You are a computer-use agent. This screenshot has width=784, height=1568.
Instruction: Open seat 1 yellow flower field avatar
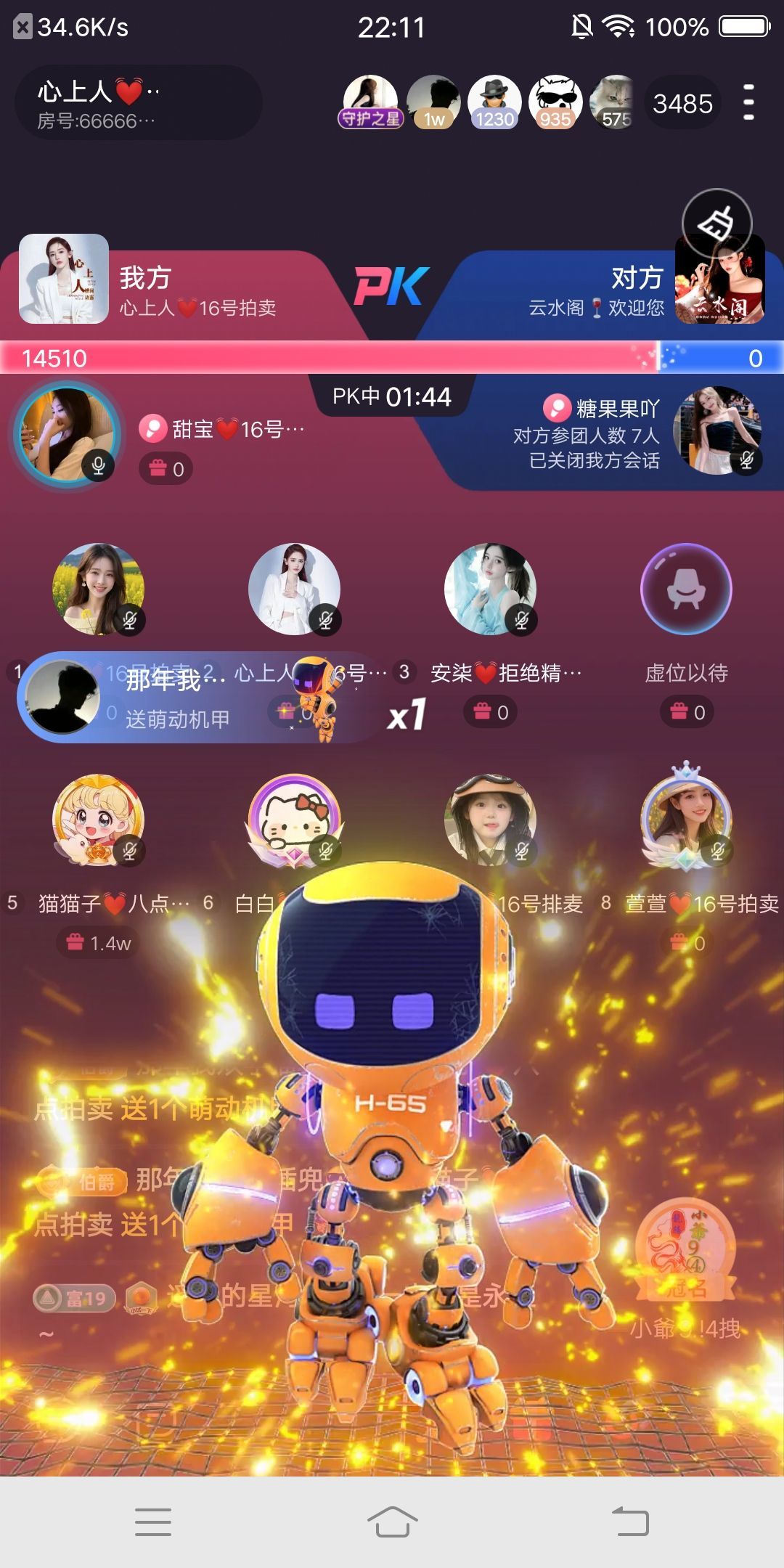[x=98, y=589]
